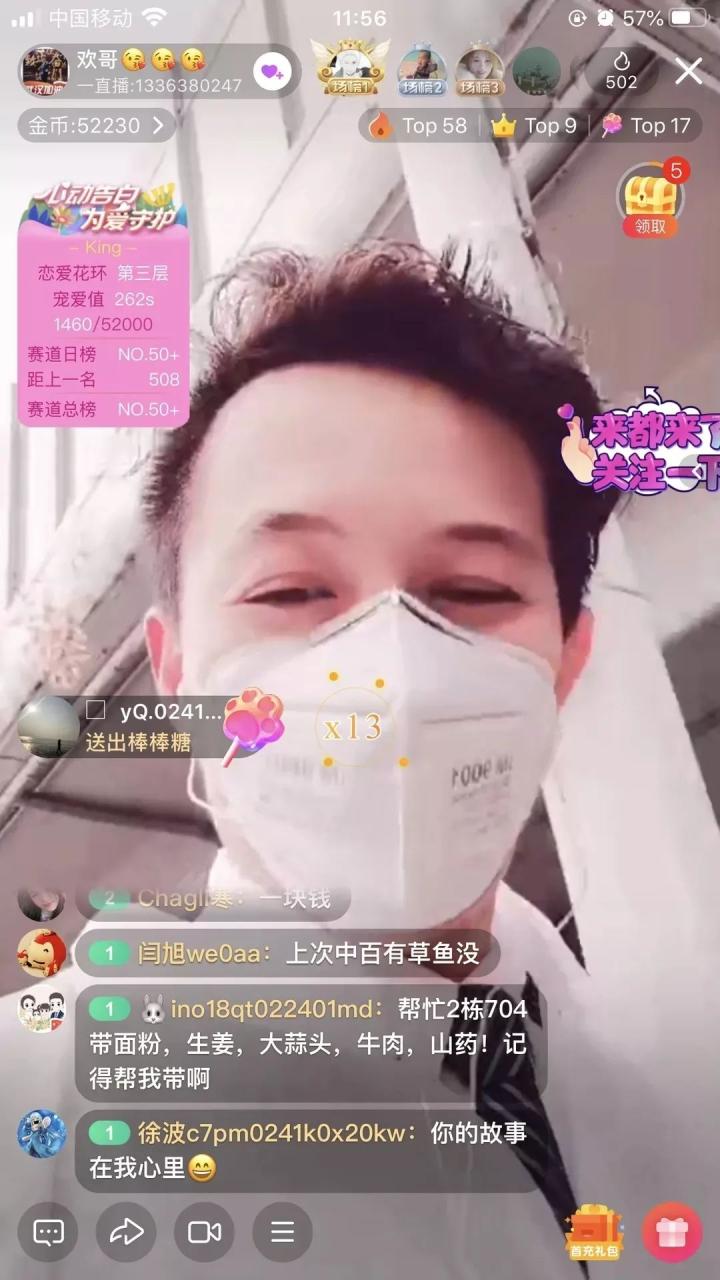Open the gift panel
This screenshot has height=1280, width=720.
672,1232
